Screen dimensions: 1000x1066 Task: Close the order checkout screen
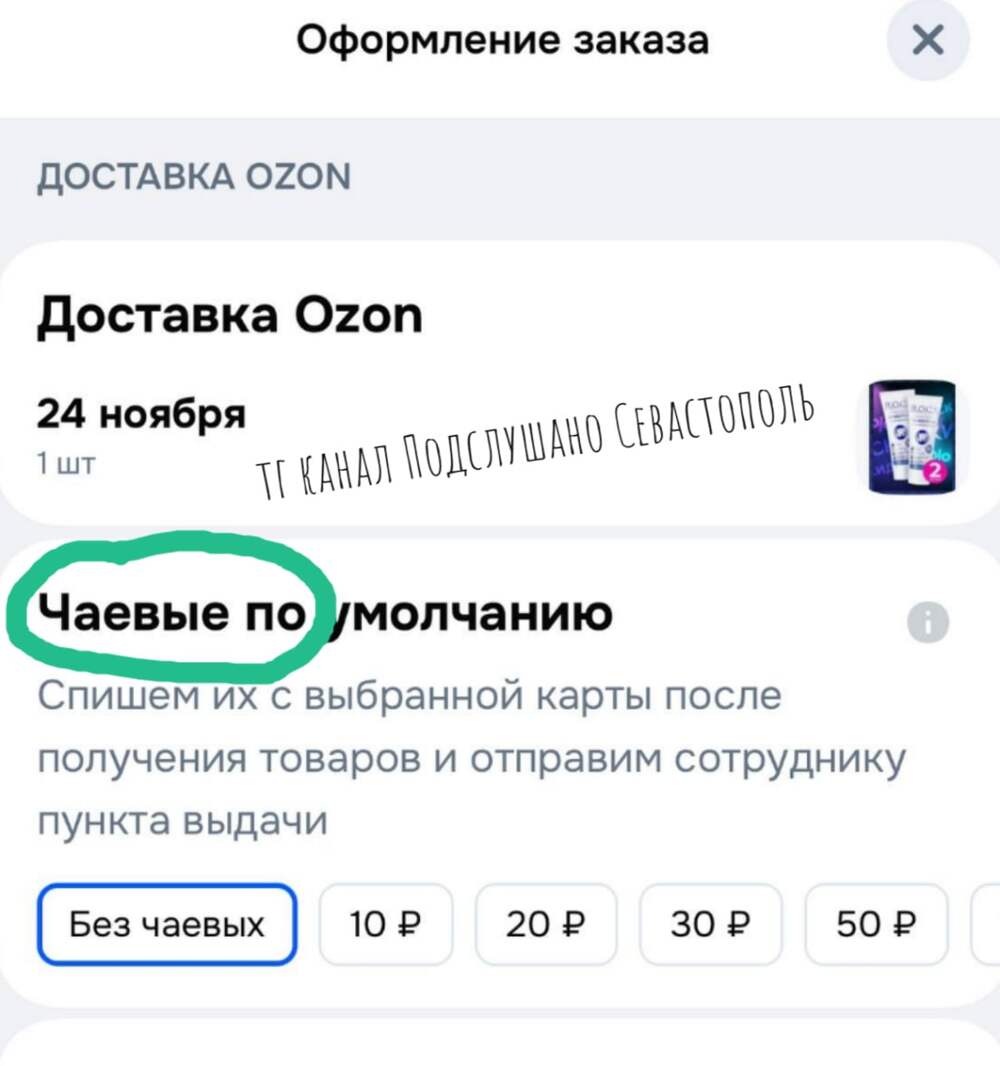[x=929, y=41]
